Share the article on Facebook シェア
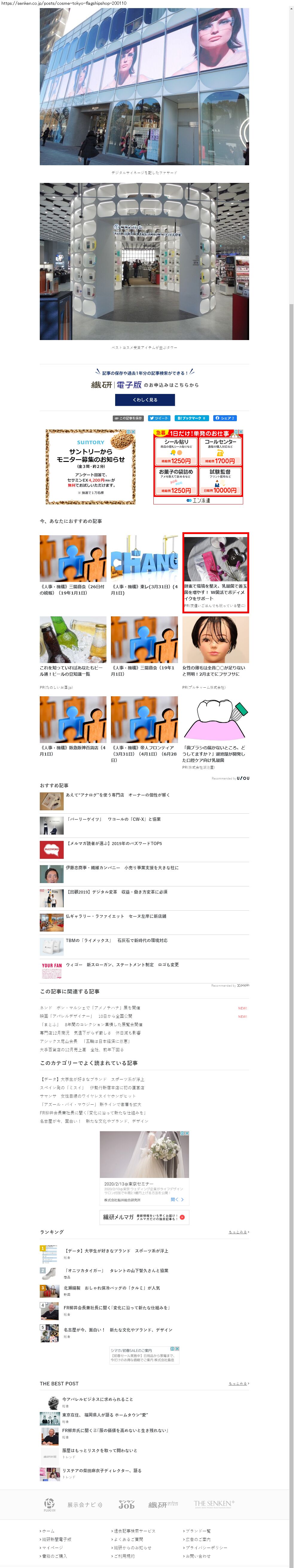Image resolution: width=294 pixels, height=1568 pixels. (224, 418)
